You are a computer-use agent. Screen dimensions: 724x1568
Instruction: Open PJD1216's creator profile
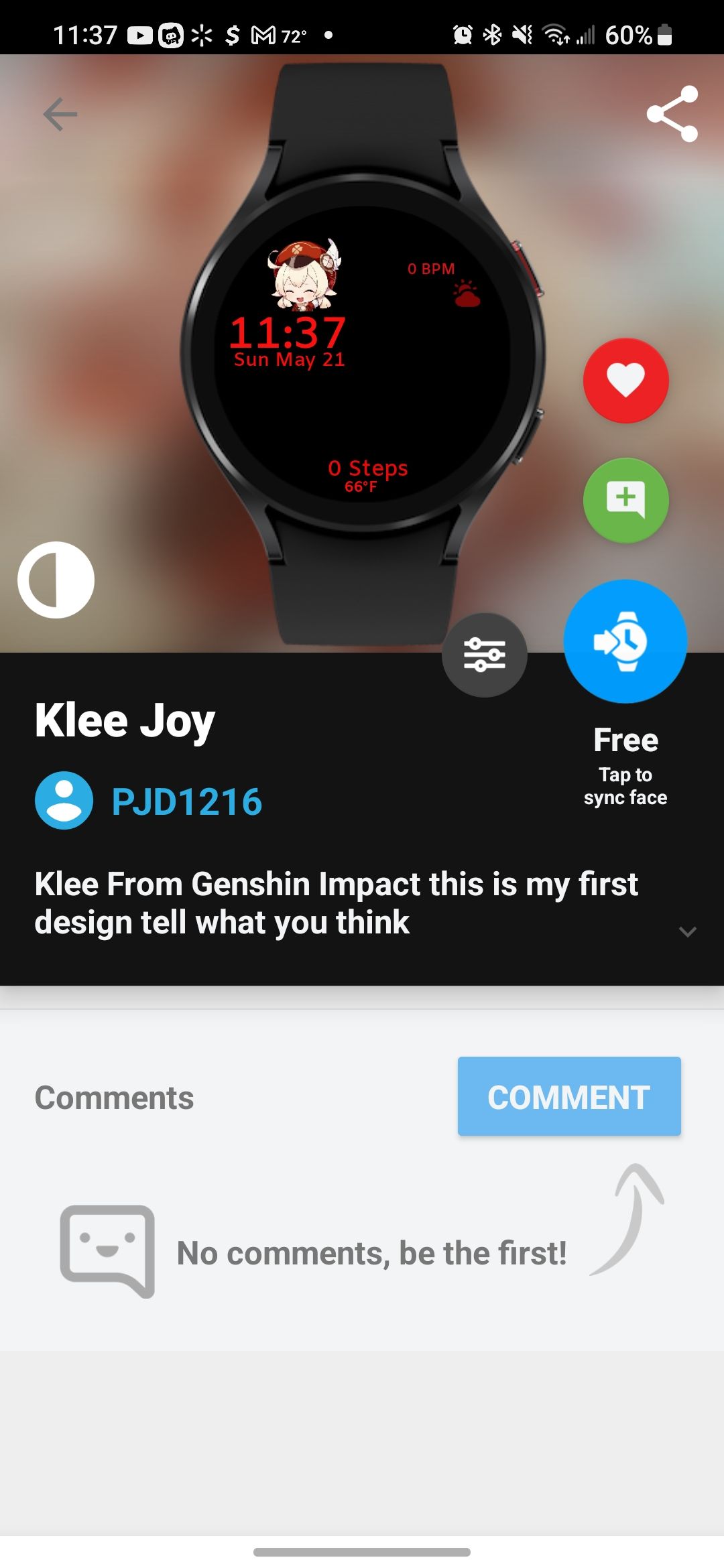click(x=186, y=800)
